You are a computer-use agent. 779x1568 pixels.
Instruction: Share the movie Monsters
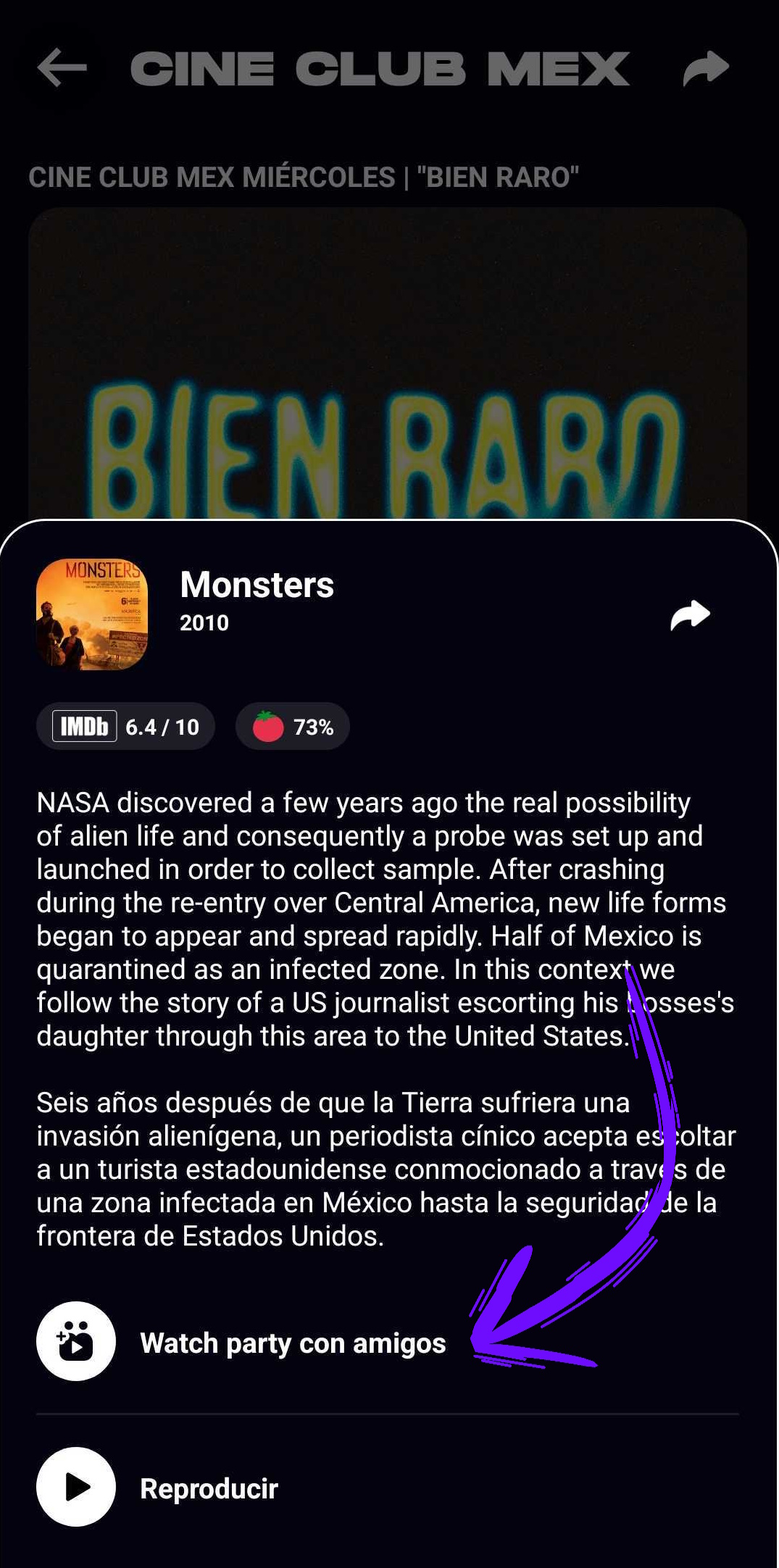(x=690, y=616)
